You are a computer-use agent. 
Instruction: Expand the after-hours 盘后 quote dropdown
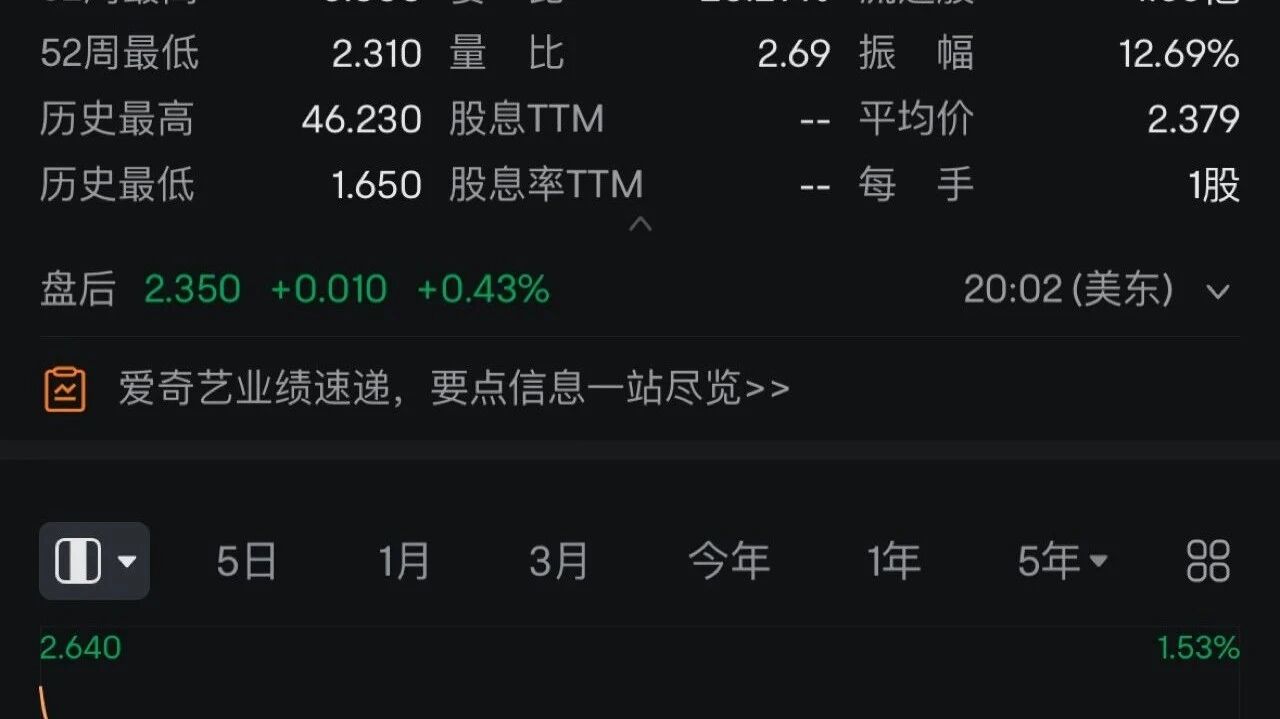point(1217,292)
